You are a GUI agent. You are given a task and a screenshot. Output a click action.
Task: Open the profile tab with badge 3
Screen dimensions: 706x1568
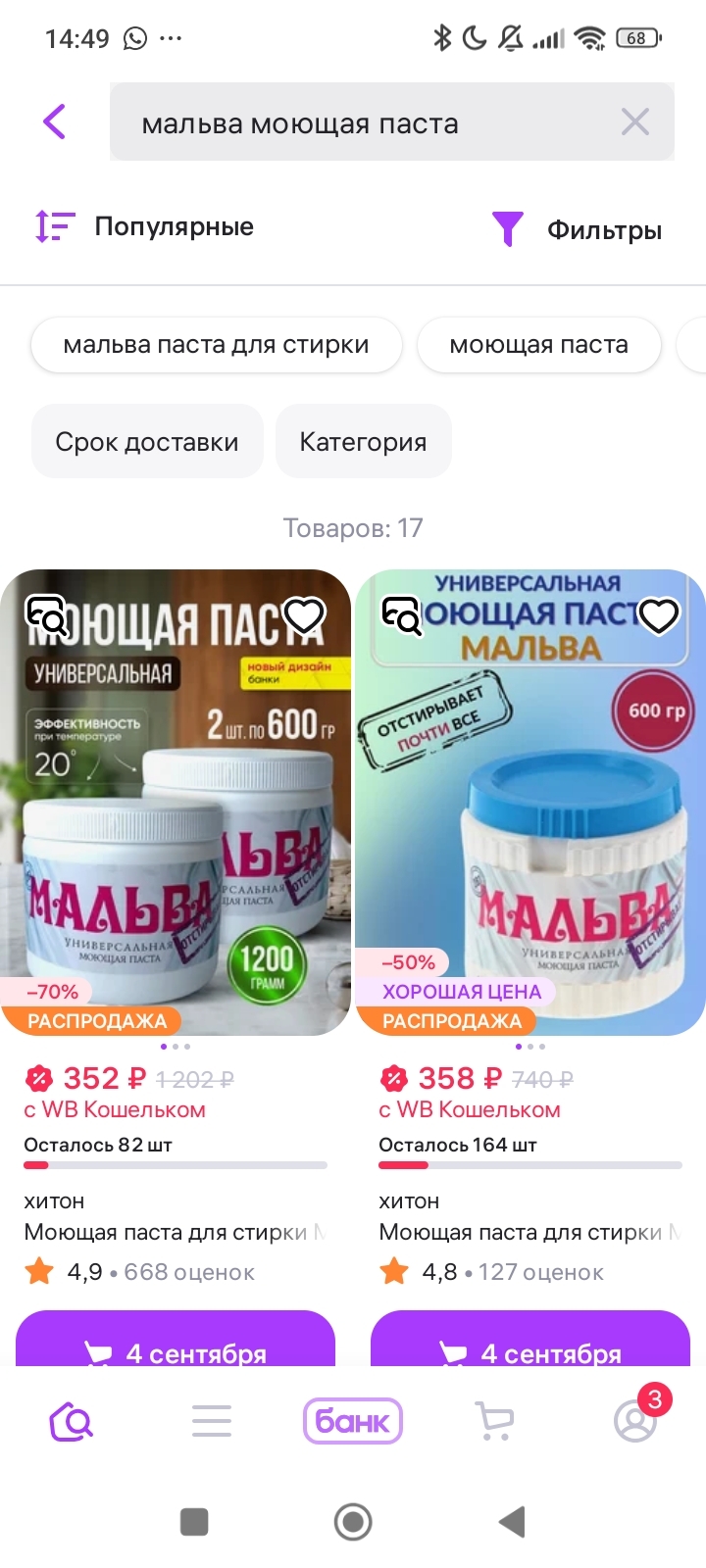tap(635, 1420)
